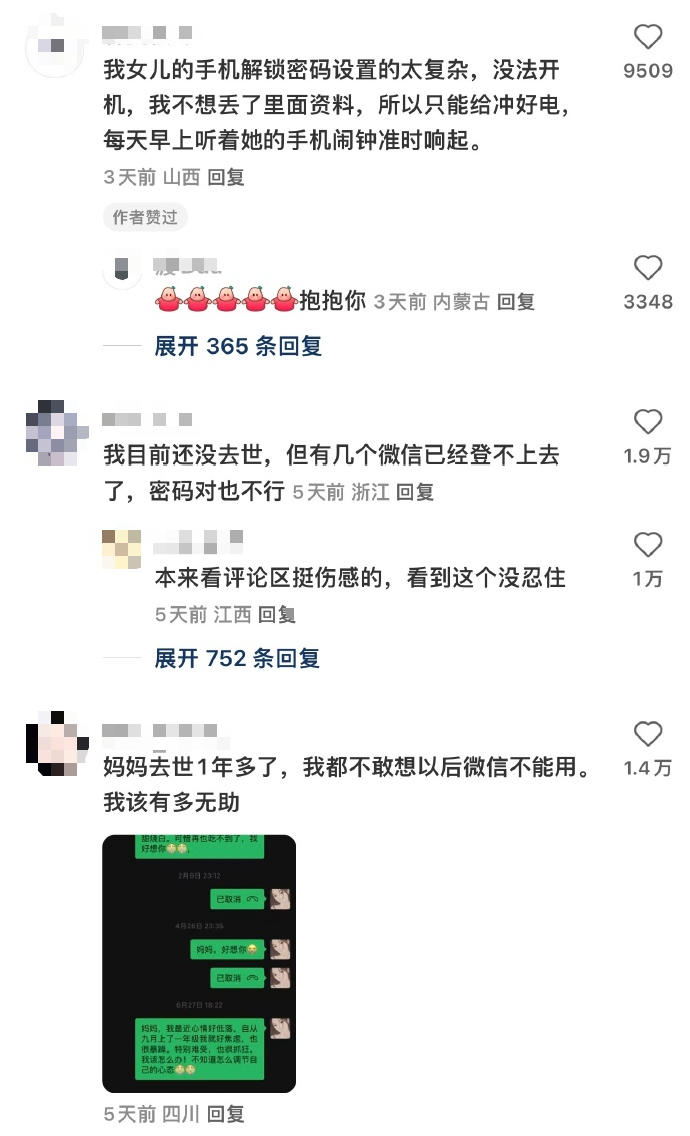Like the comment about 微信登不上去

(648, 422)
